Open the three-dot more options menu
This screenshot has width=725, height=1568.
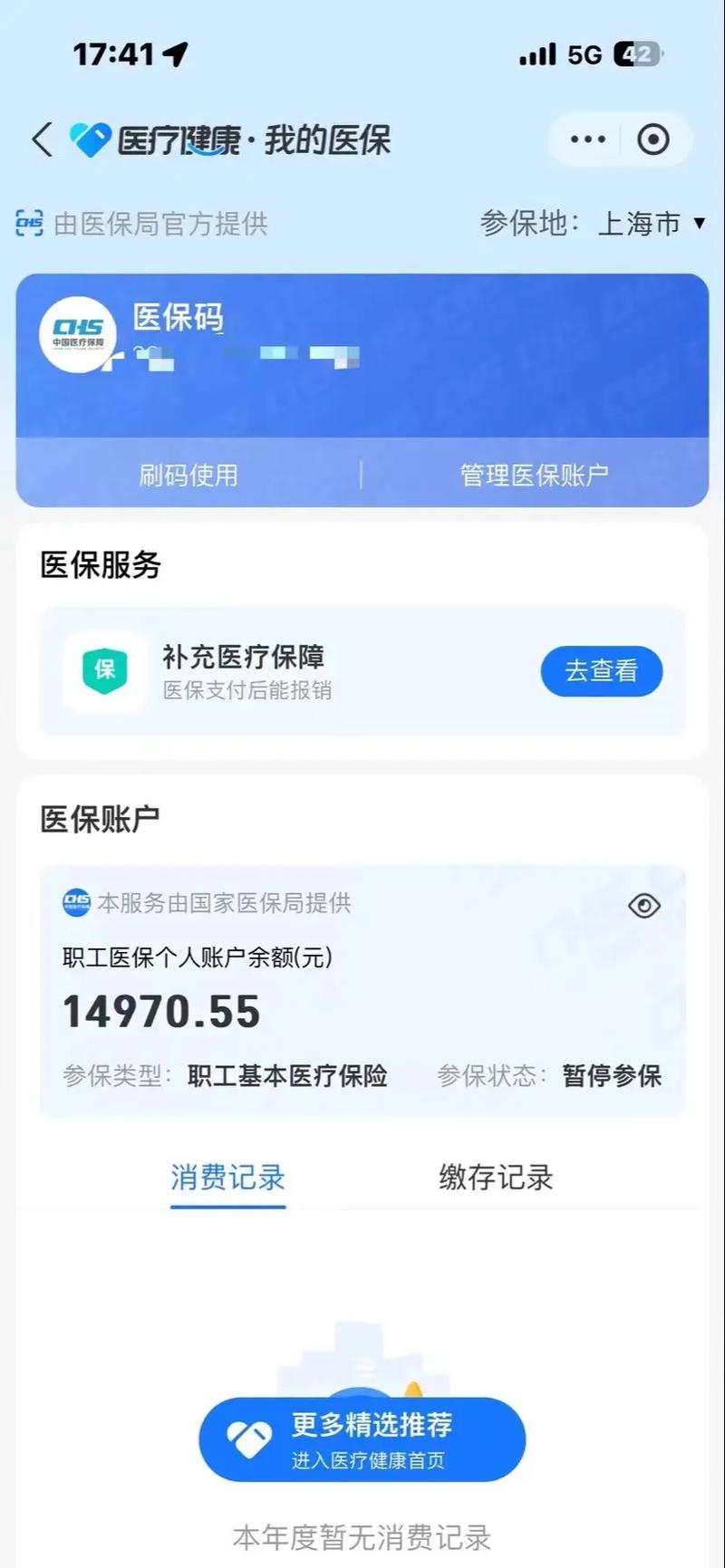[x=587, y=139]
